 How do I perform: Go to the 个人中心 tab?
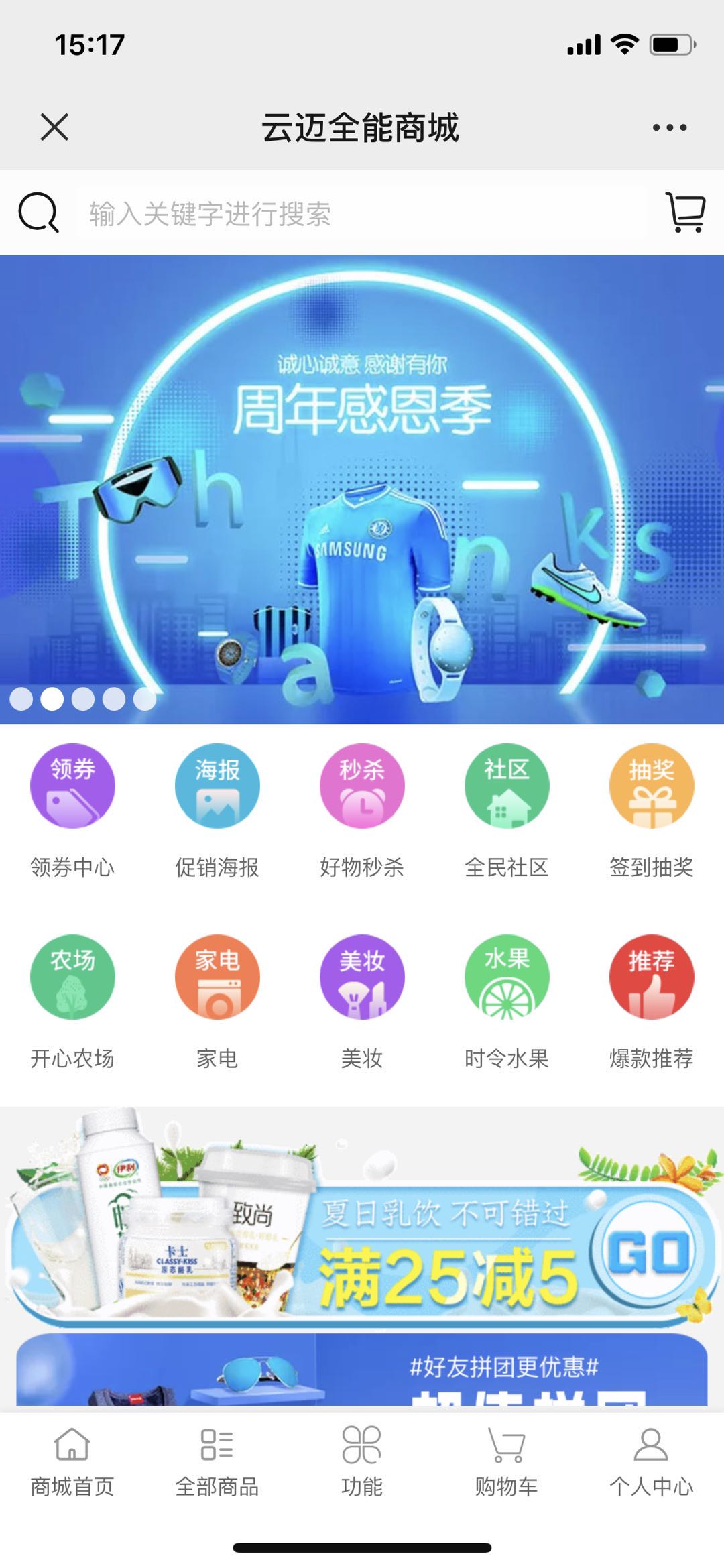click(x=651, y=1462)
